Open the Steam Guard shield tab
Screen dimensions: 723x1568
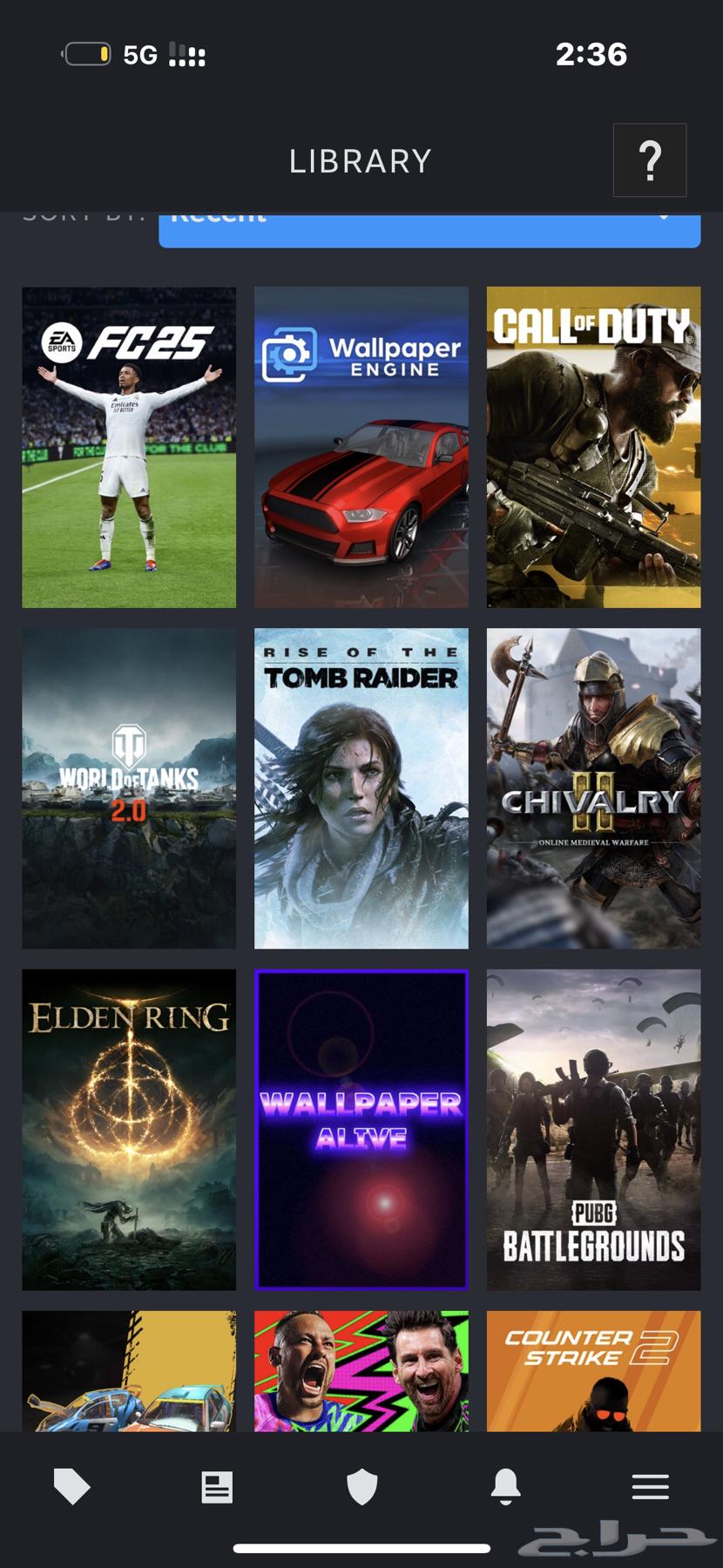point(361,1486)
